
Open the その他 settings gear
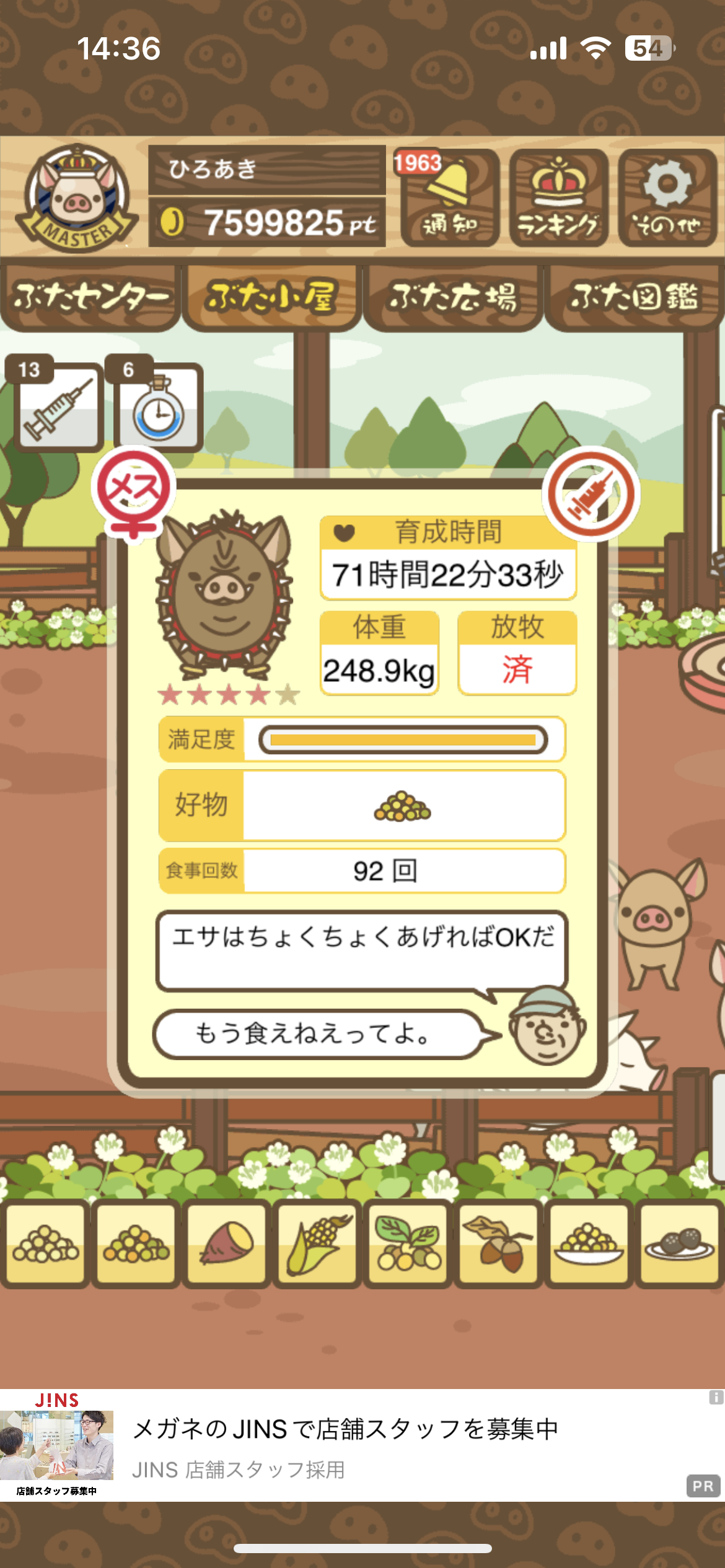(x=667, y=197)
